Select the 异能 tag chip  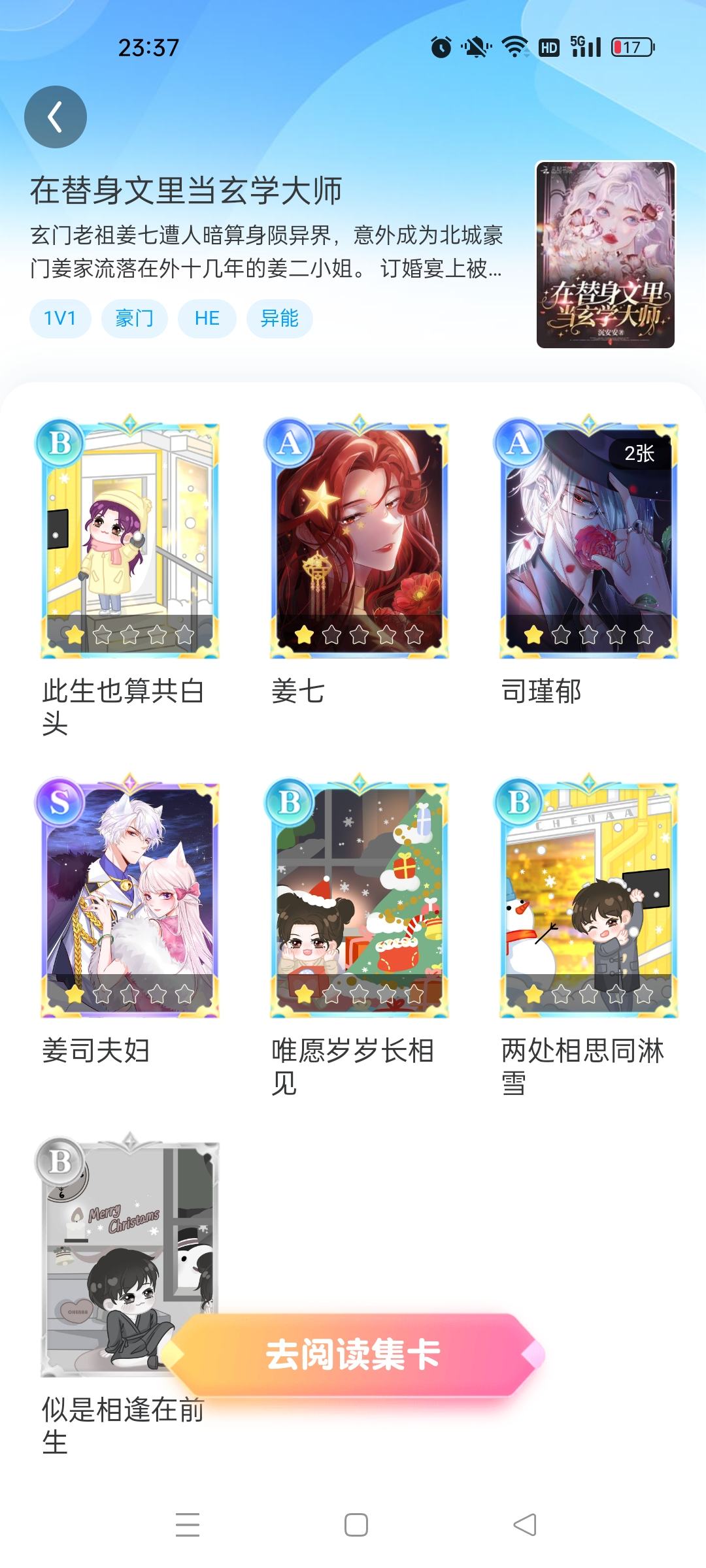click(280, 319)
